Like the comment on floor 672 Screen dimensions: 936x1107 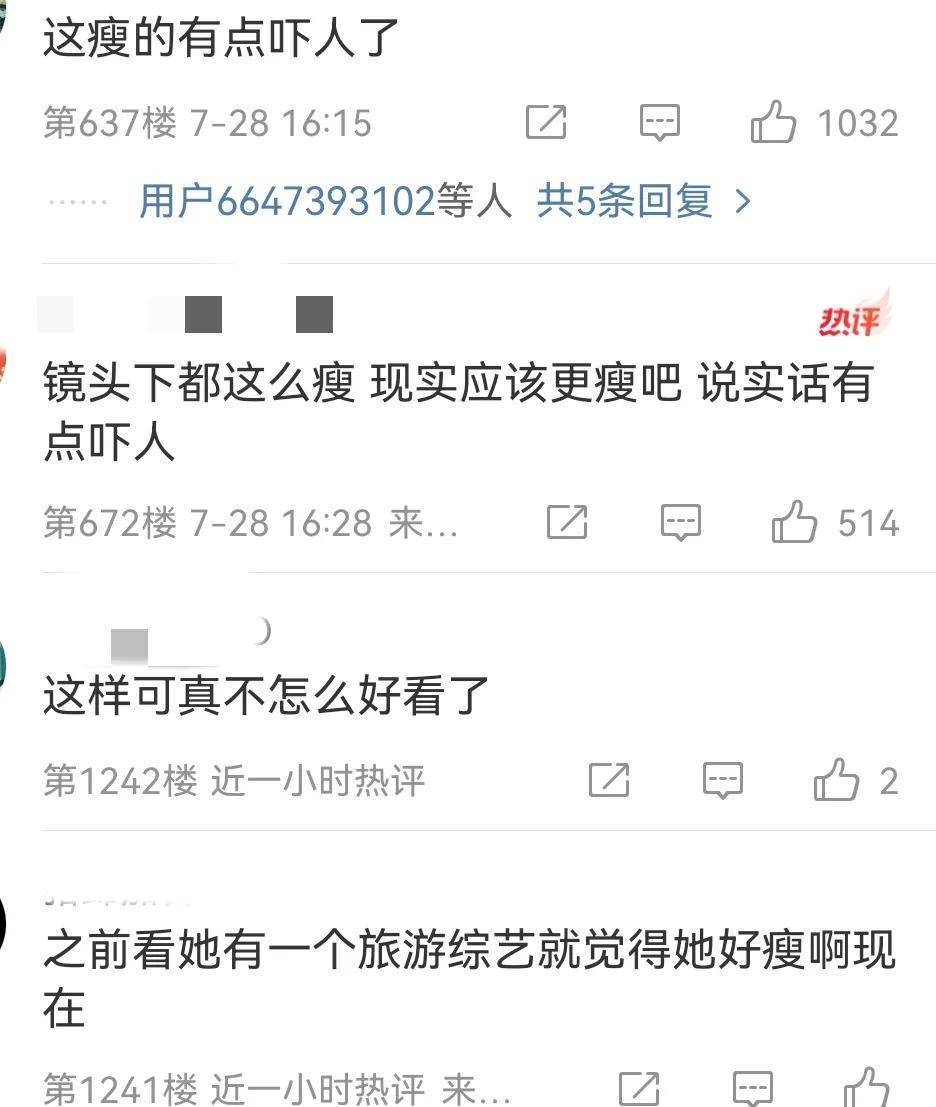794,523
